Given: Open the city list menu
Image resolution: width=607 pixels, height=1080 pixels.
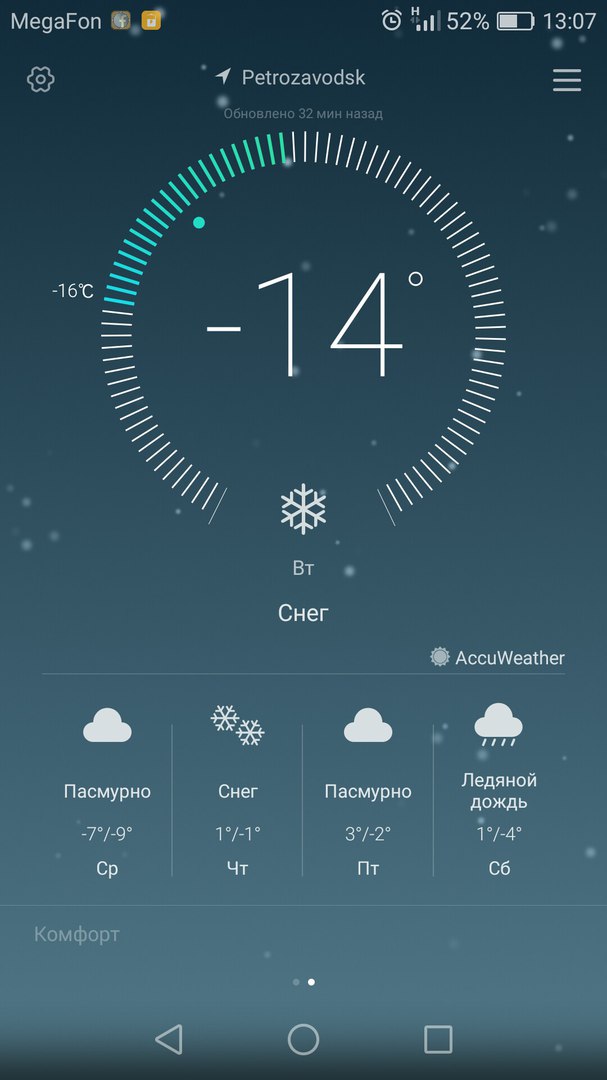Looking at the screenshot, I should 566,80.
